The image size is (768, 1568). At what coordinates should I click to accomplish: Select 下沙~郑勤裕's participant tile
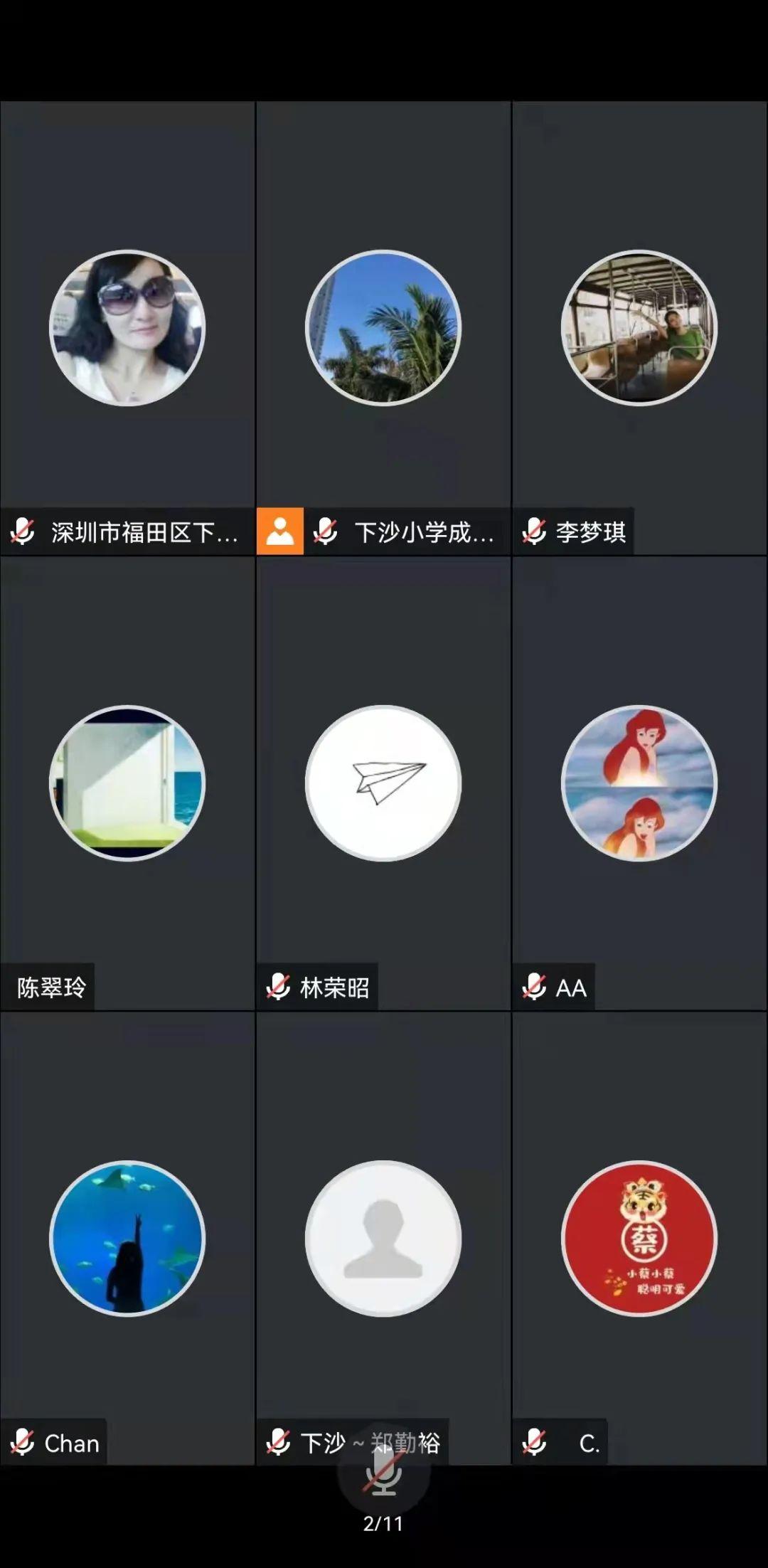[383, 1239]
